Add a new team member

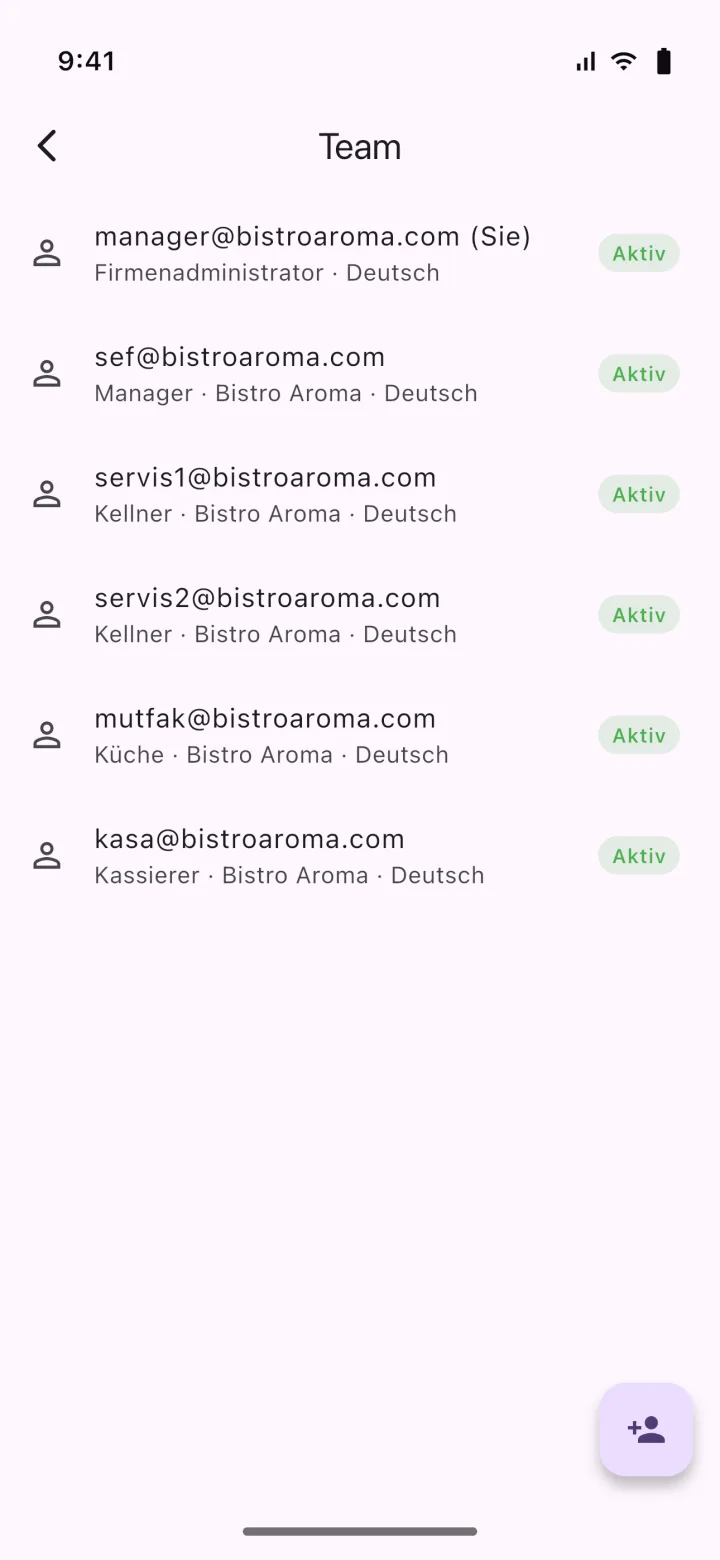coord(646,1429)
